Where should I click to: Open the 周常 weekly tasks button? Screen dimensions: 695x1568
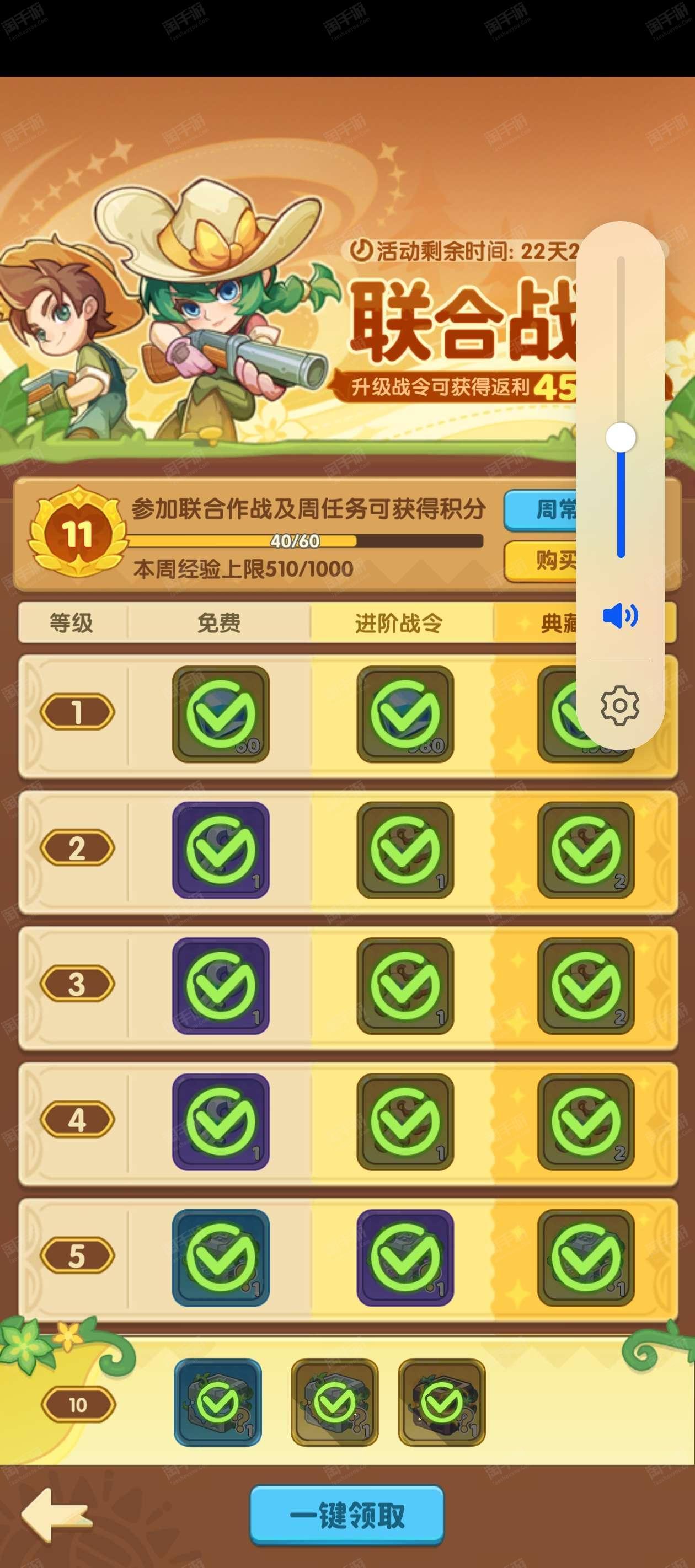[541, 510]
